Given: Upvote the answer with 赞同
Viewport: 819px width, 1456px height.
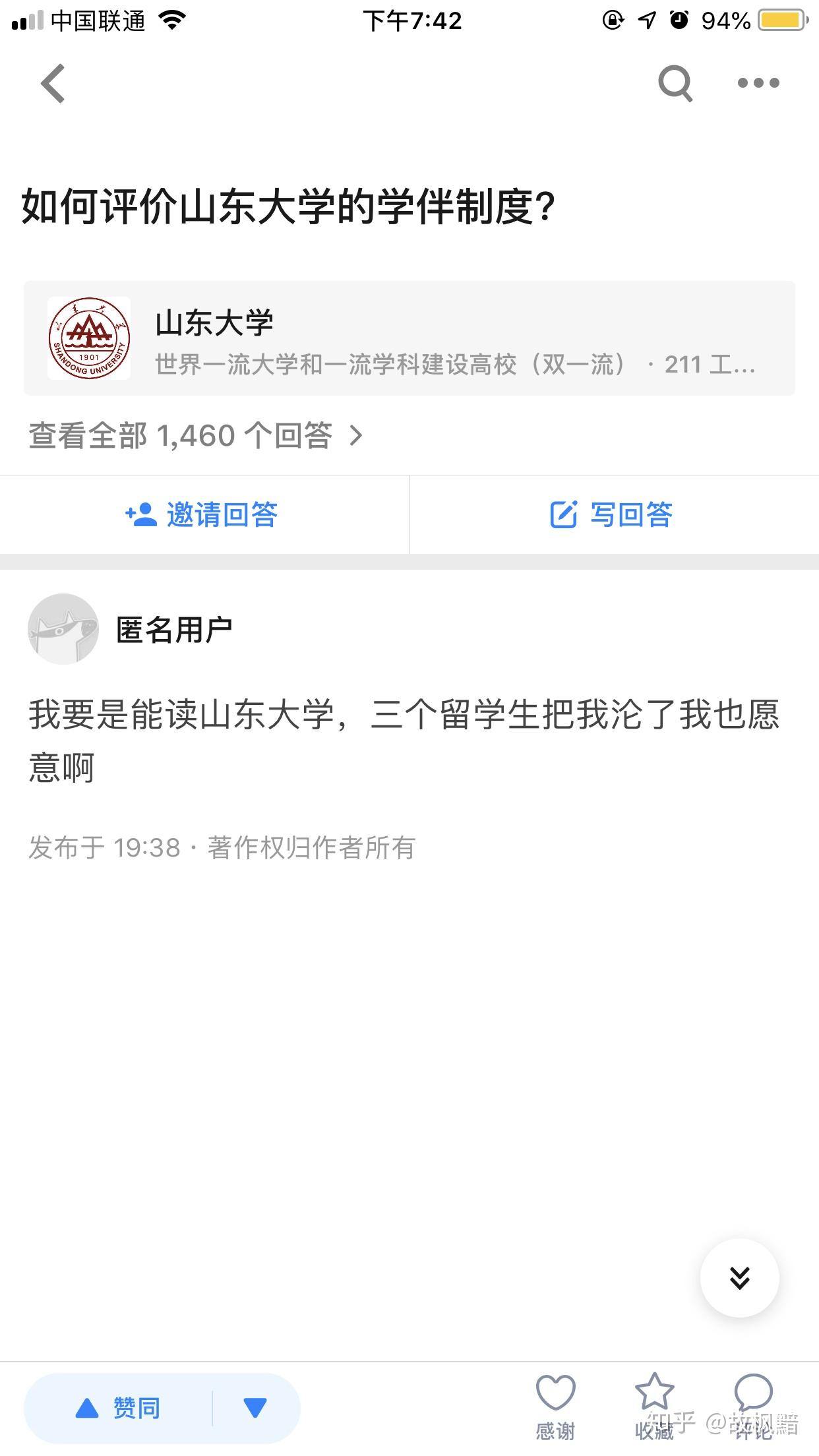Looking at the screenshot, I should [119, 1409].
